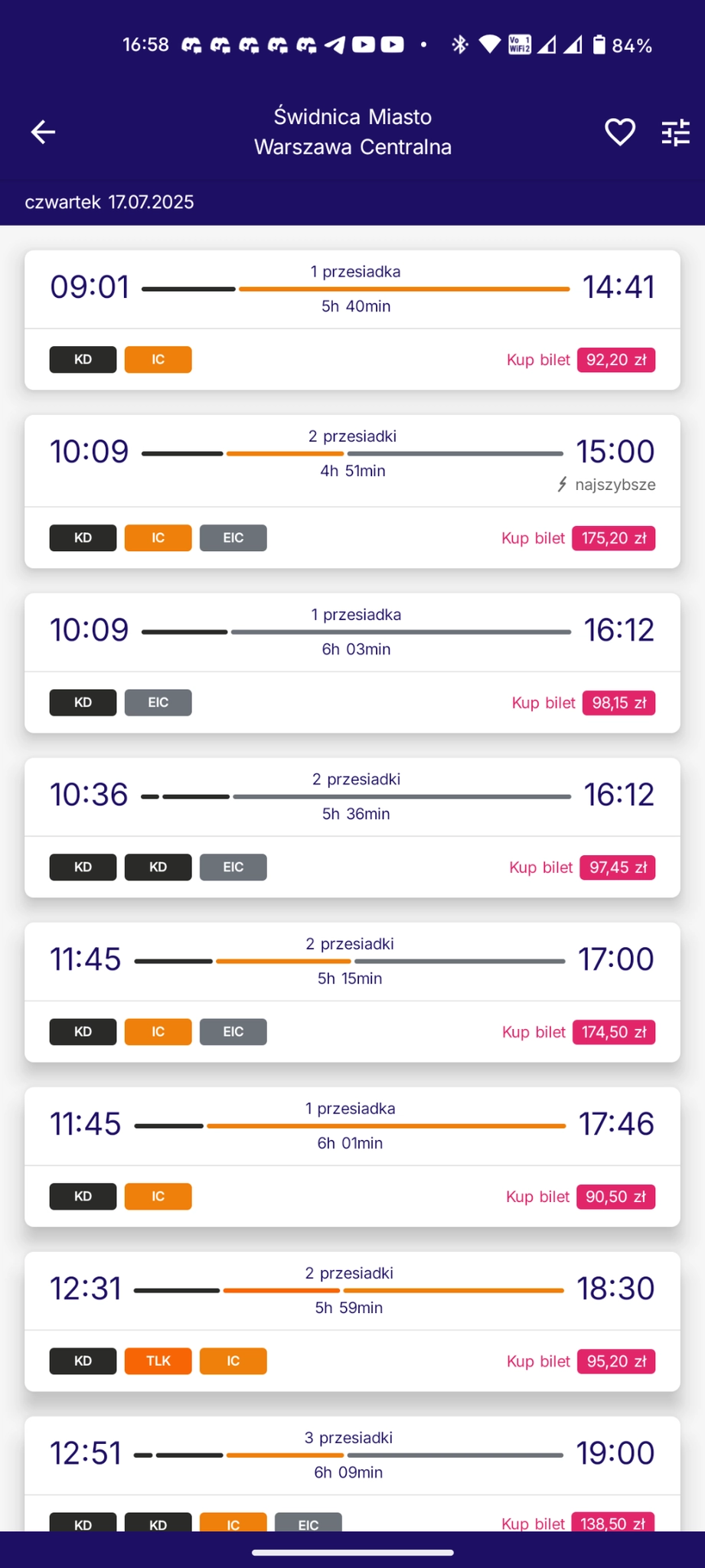Open the fastest 10:09 to 15:00 connection
705x1568 pixels.
tap(352, 454)
